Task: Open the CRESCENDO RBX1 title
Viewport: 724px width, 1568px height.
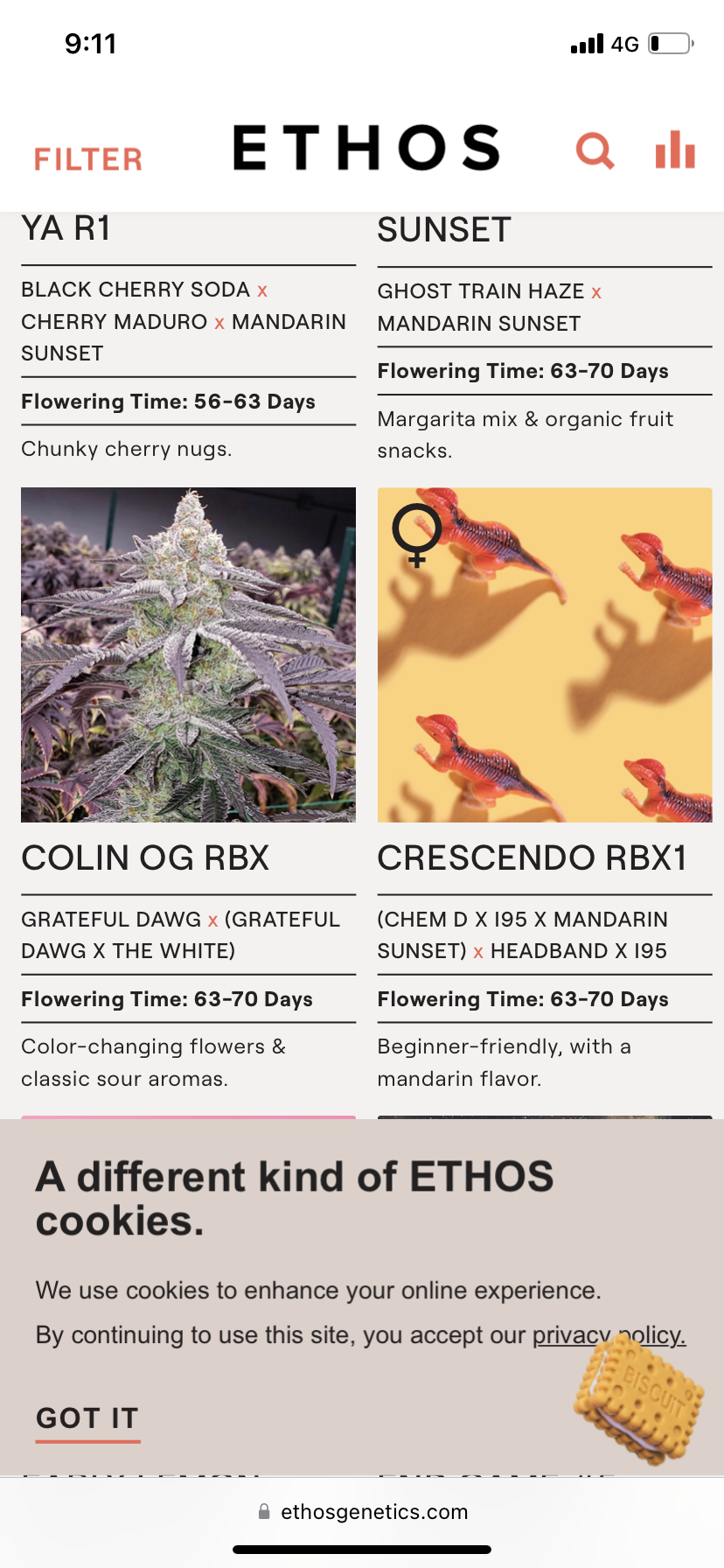Action: tap(532, 858)
